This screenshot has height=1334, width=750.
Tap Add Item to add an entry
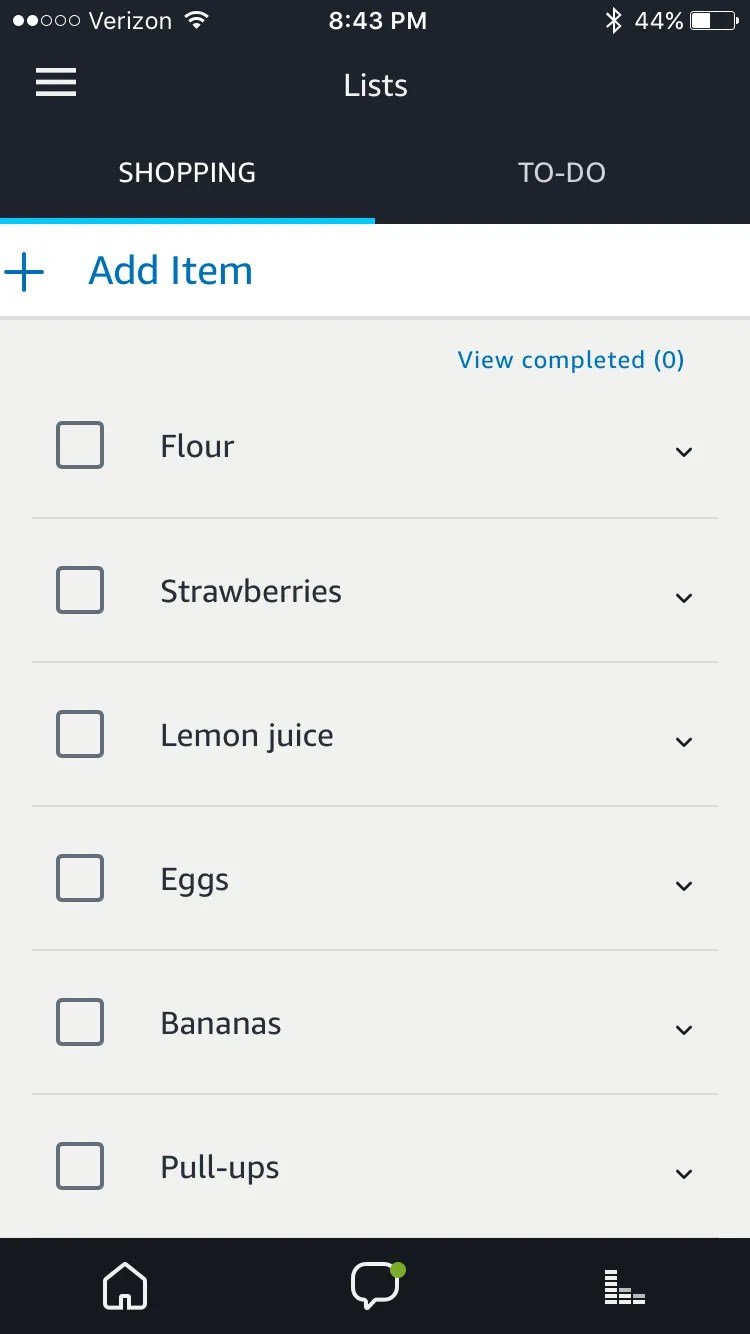tap(170, 271)
